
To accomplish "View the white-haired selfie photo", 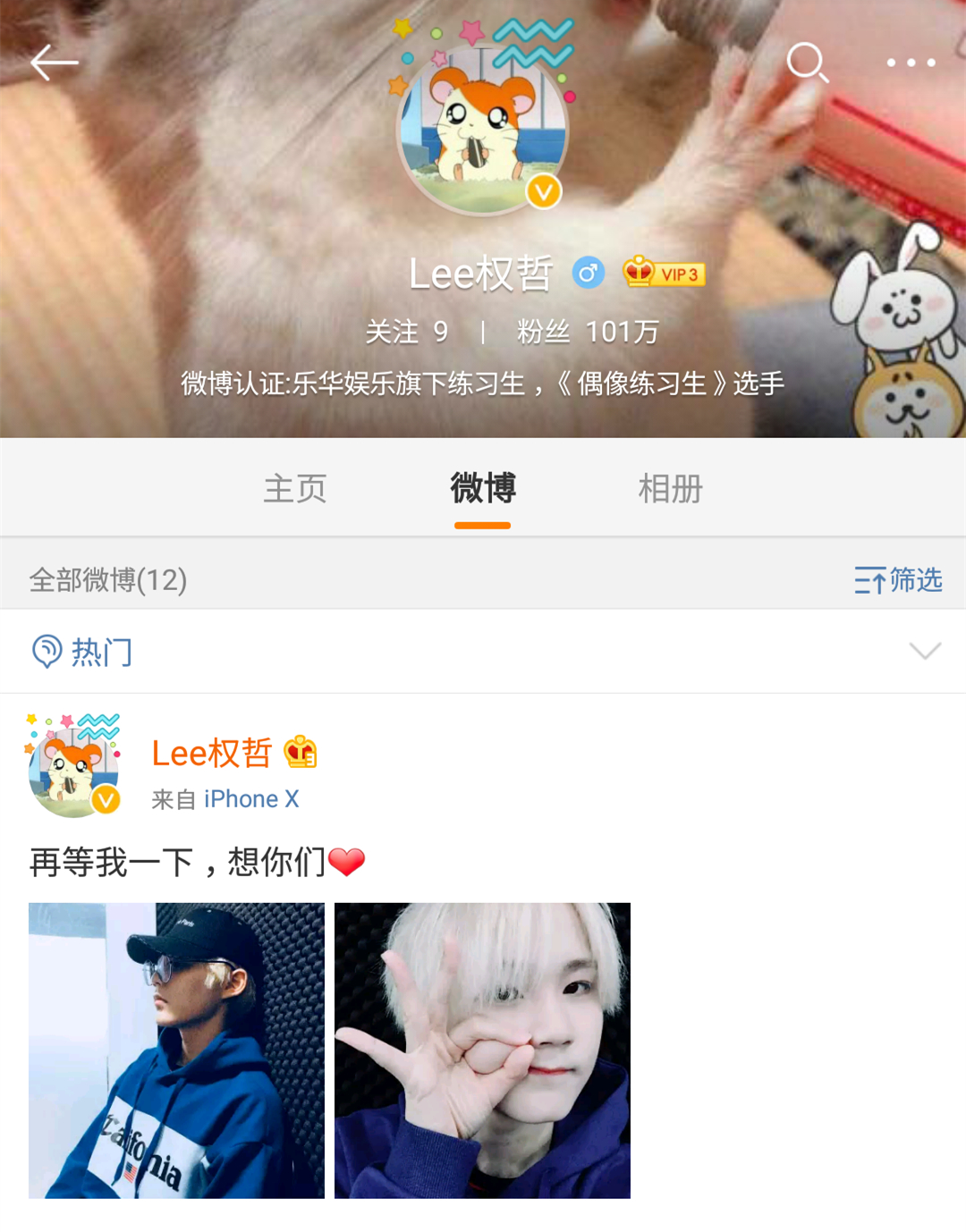I will click(x=482, y=1051).
